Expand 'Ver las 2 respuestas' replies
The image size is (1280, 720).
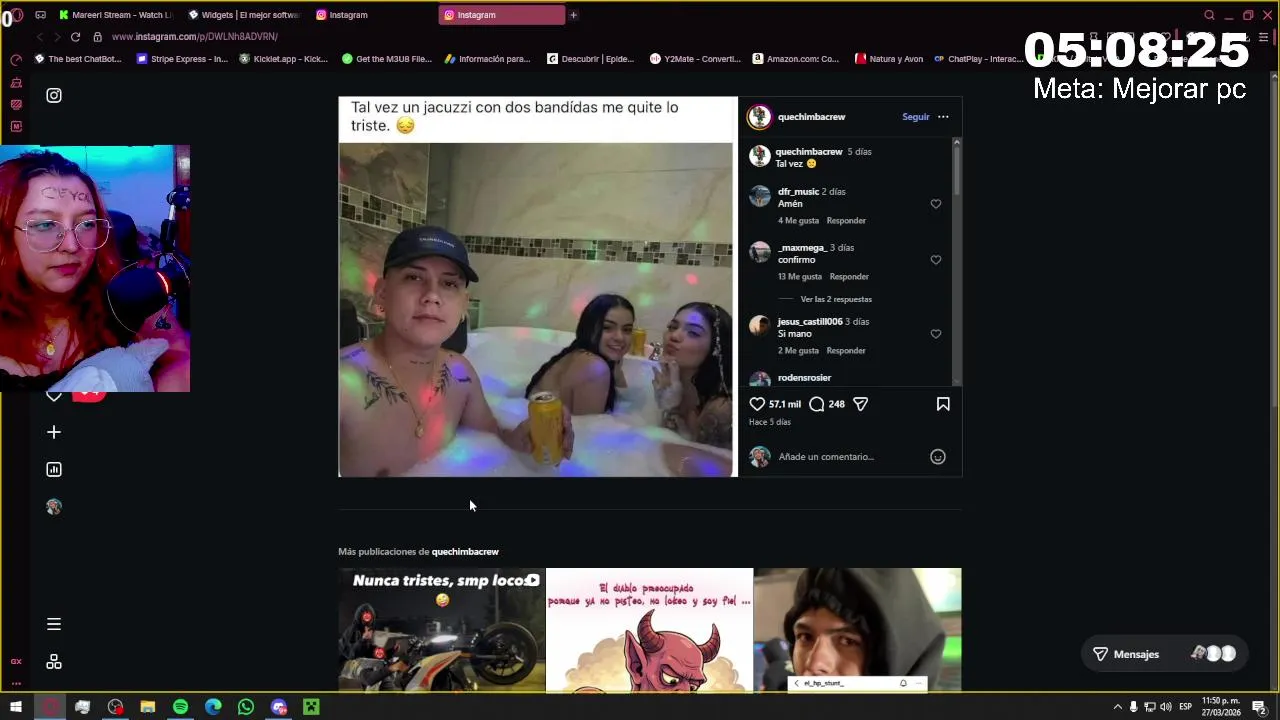tap(836, 299)
